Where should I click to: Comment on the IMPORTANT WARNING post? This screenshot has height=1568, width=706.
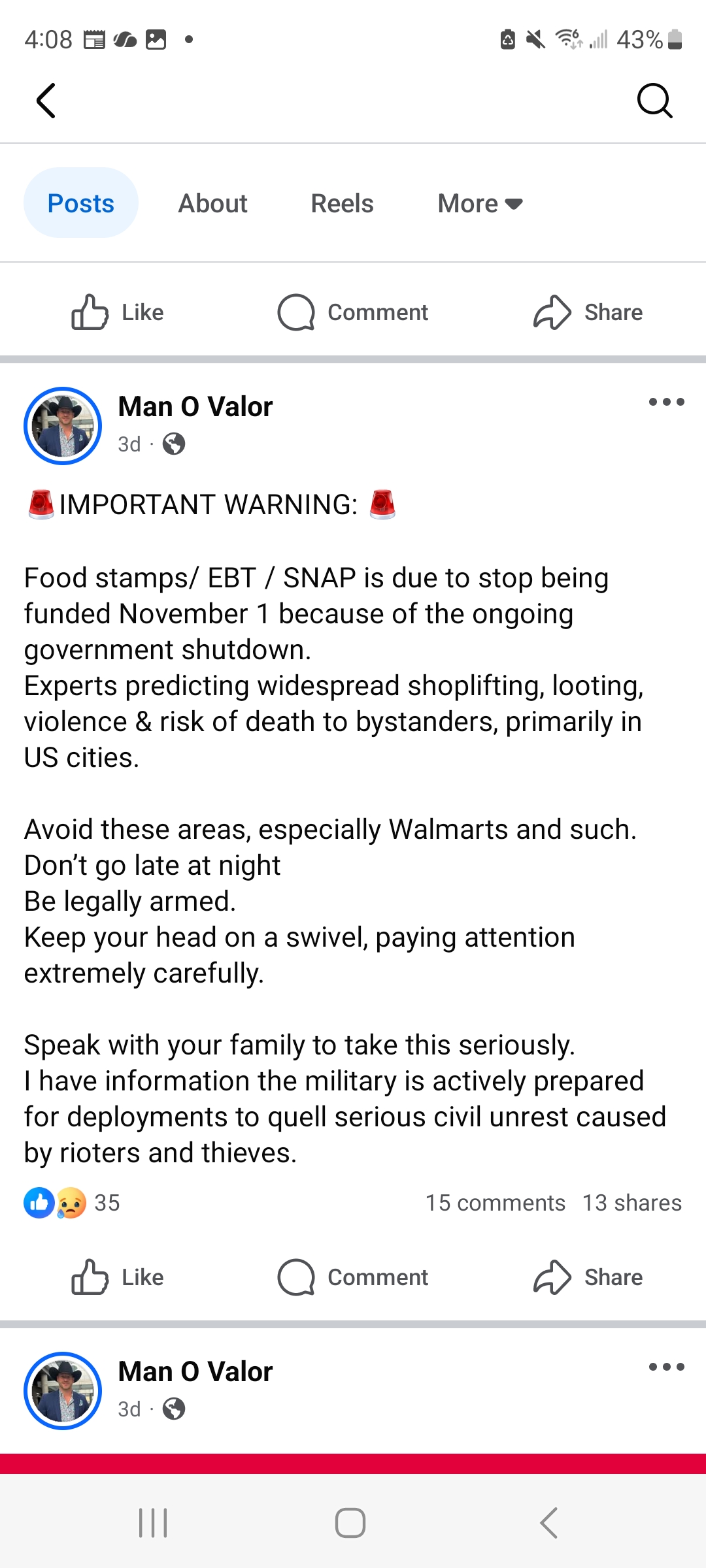tap(353, 1277)
